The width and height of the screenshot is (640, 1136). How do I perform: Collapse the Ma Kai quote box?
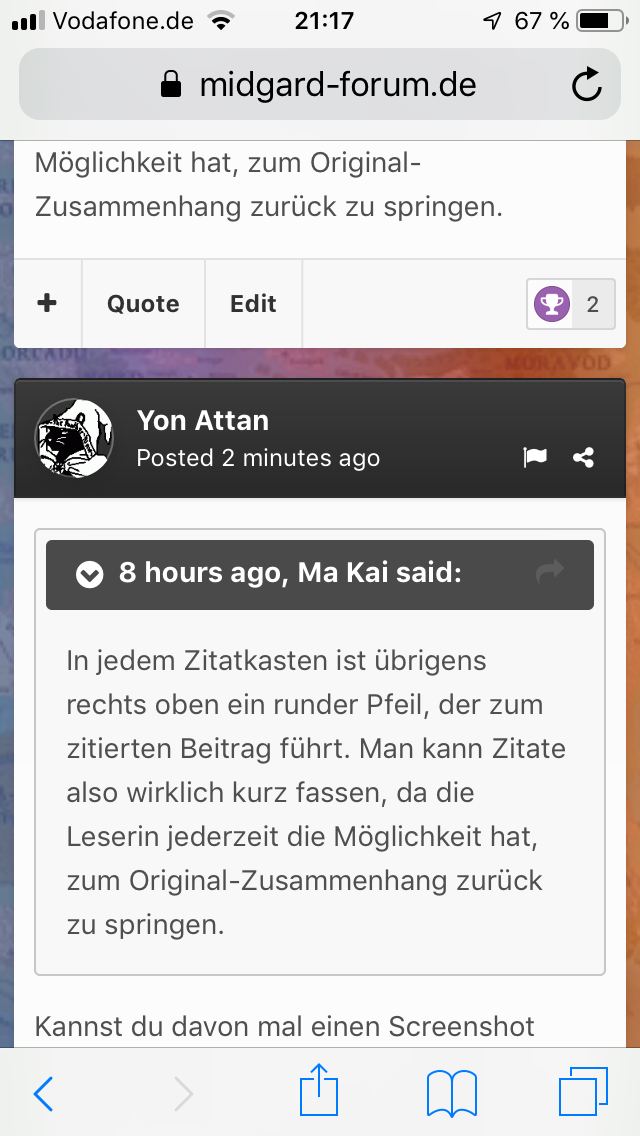tap(90, 575)
